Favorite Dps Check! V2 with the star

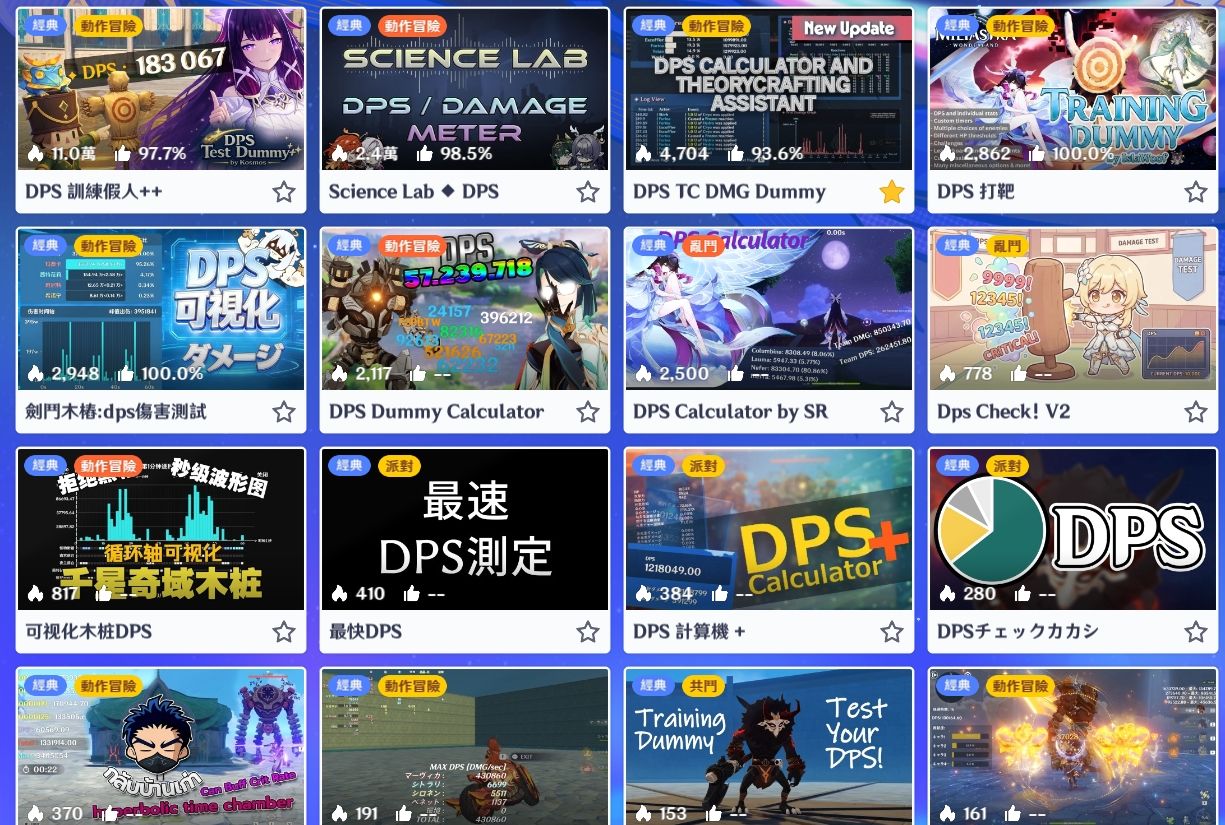1196,412
